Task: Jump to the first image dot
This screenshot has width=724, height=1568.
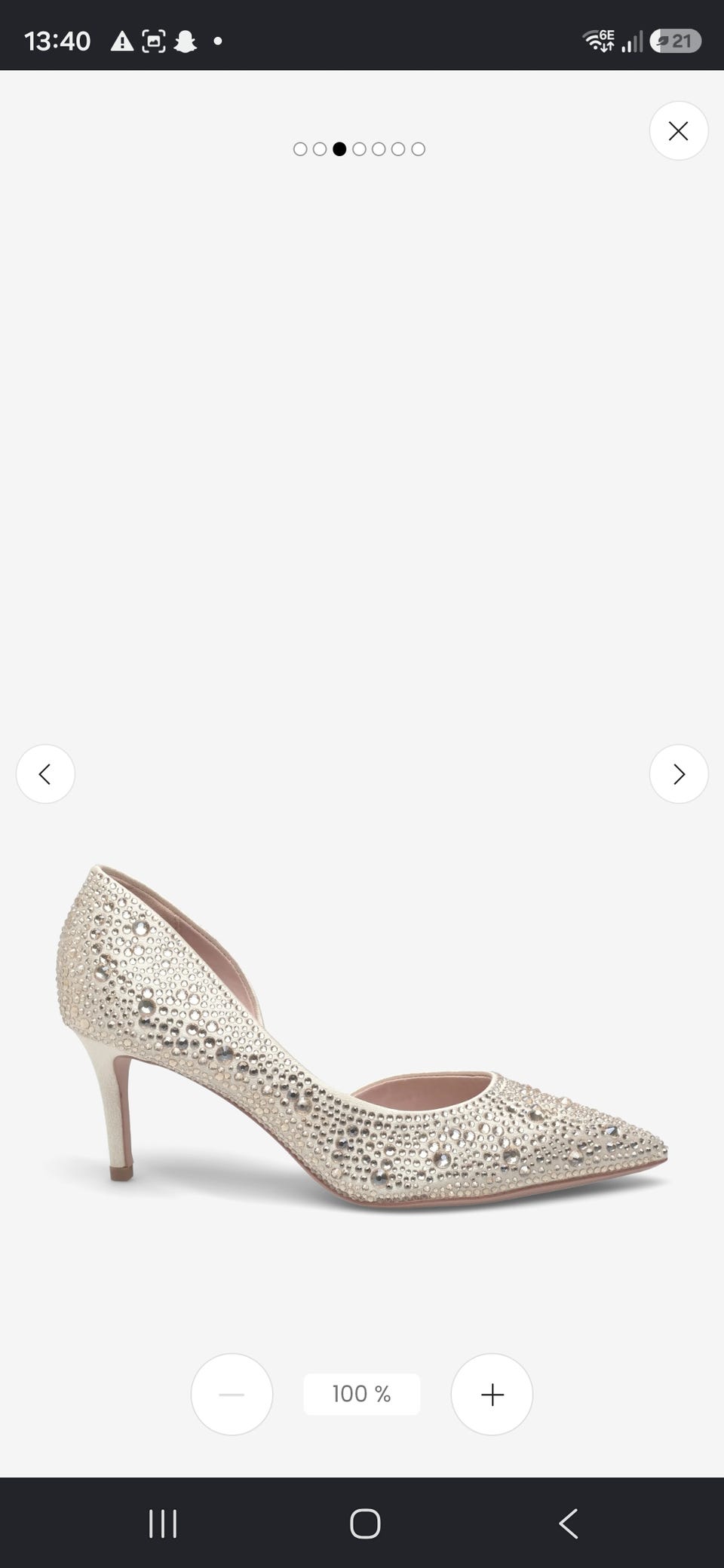Action: pos(300,149)
